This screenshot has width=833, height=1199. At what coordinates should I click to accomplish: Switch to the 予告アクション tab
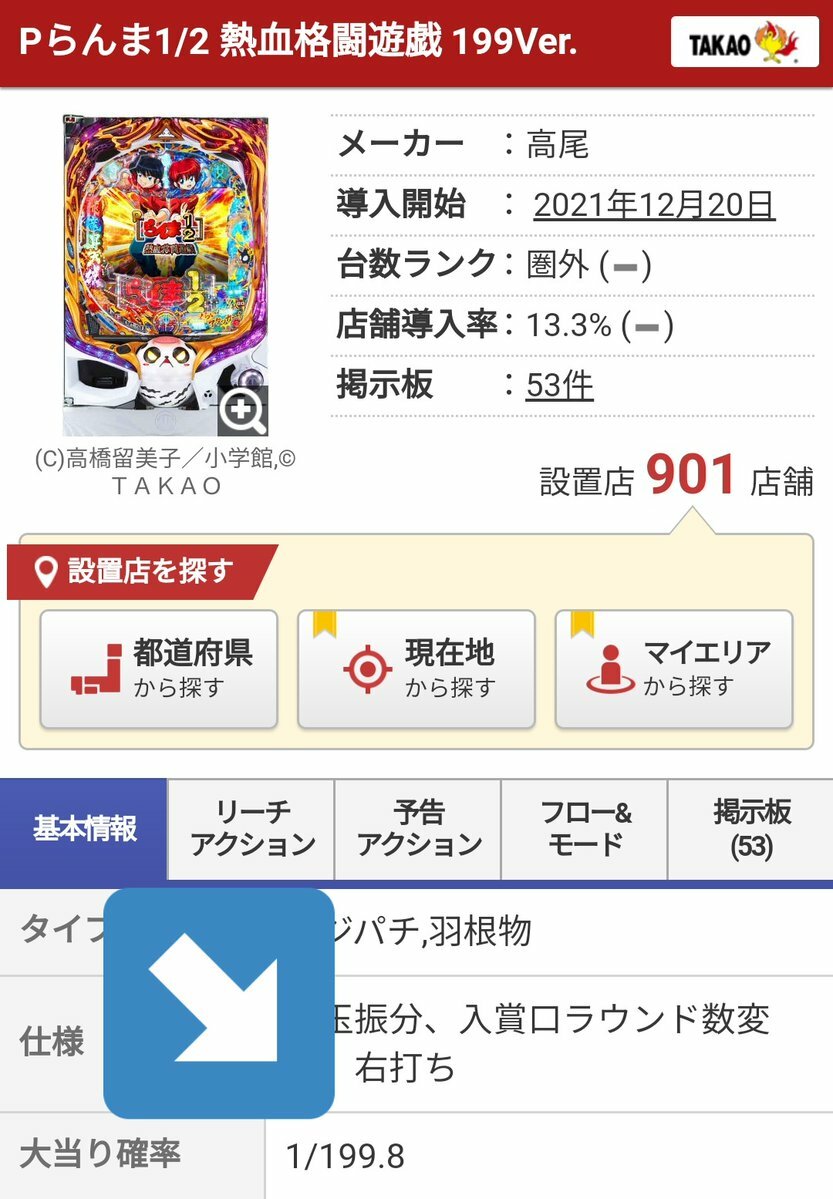418,830
